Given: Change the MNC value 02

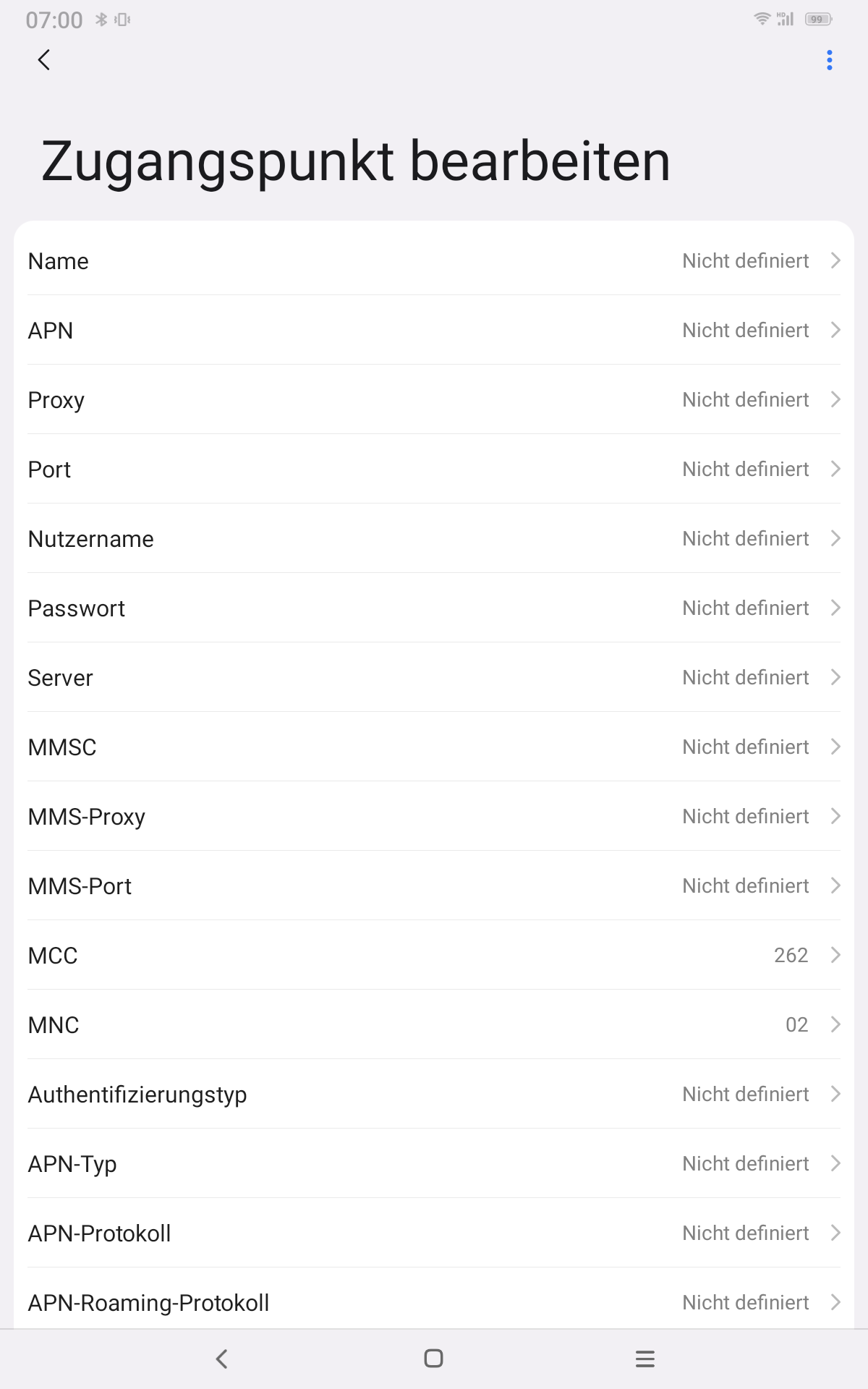Looking at the screenshot, I should coord(434,1024).
